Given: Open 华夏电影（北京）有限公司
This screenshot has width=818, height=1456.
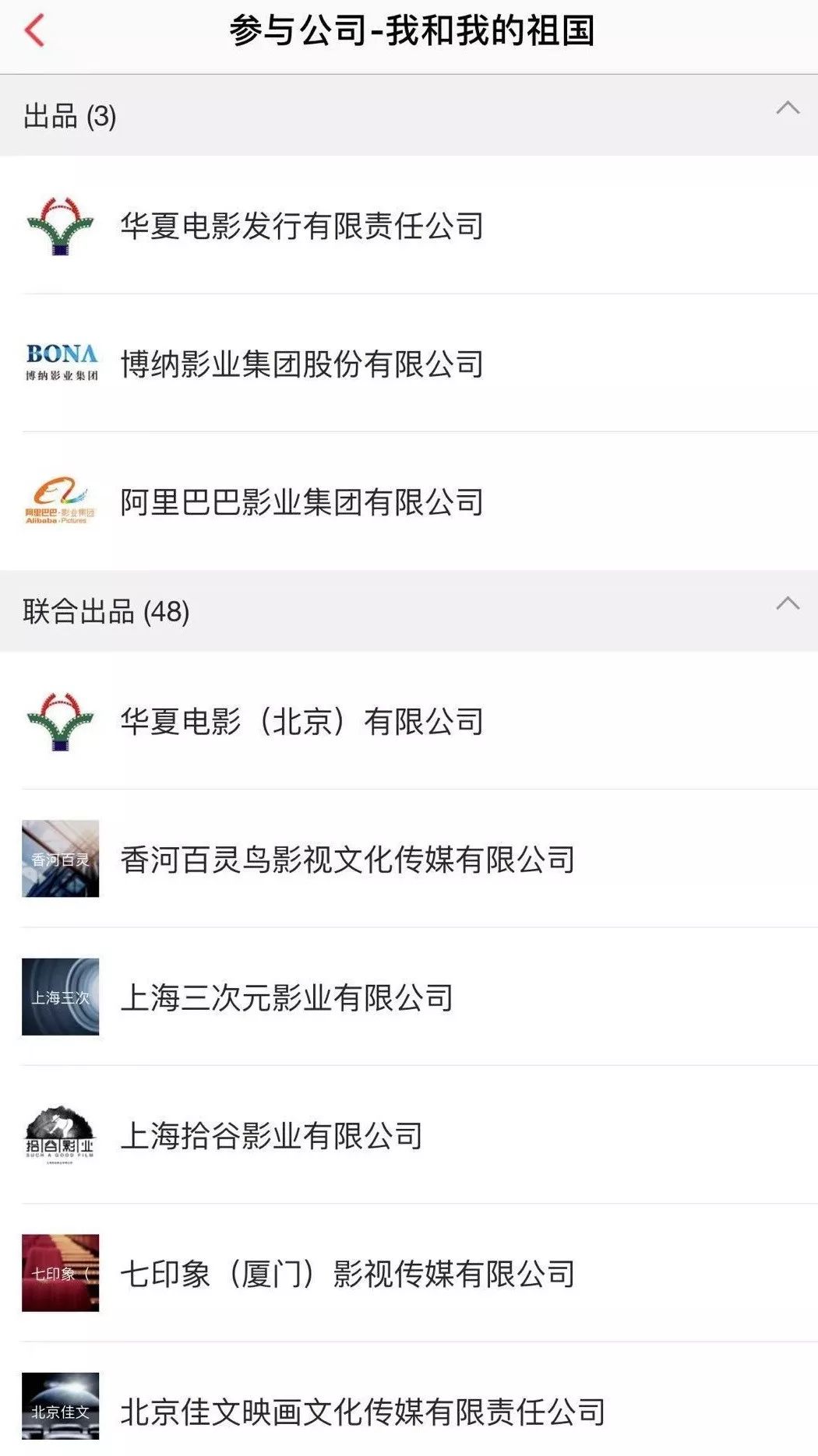Looking at the screenshot, I should 301,721.
